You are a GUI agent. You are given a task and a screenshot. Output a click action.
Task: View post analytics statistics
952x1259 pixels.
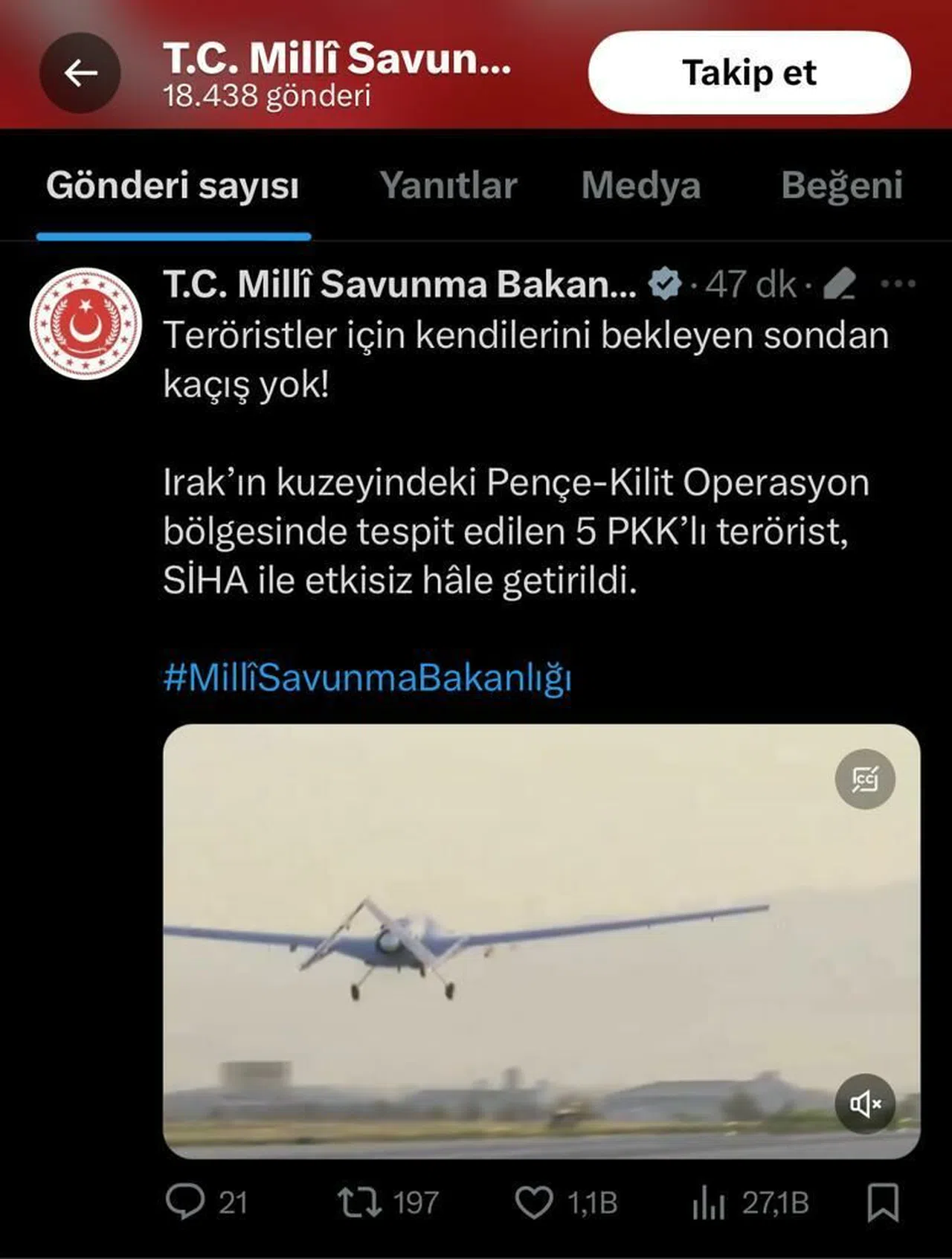708,1202
